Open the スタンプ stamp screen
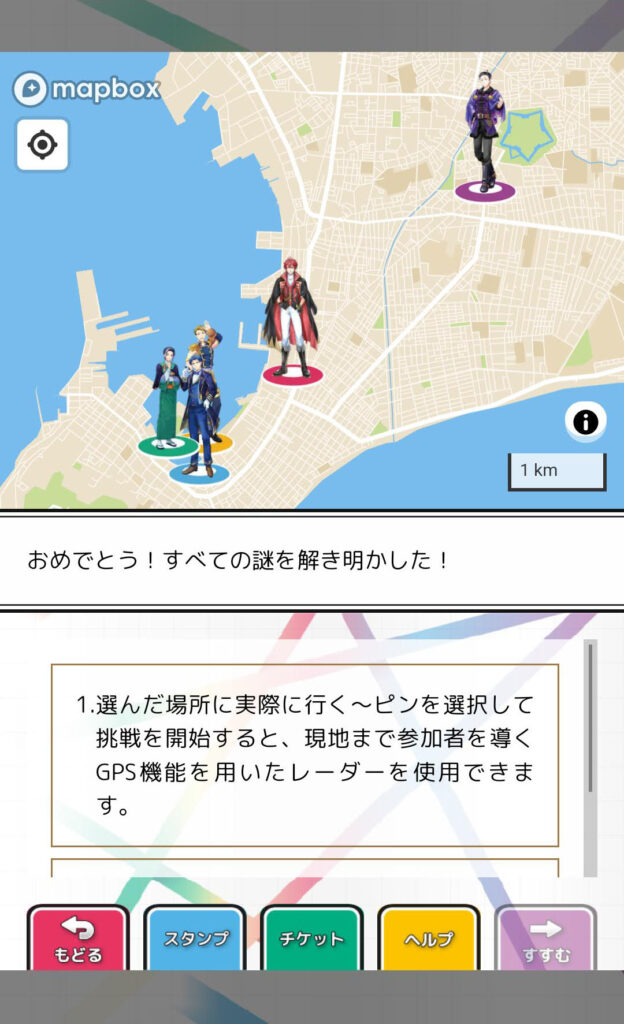 point(195,939)
